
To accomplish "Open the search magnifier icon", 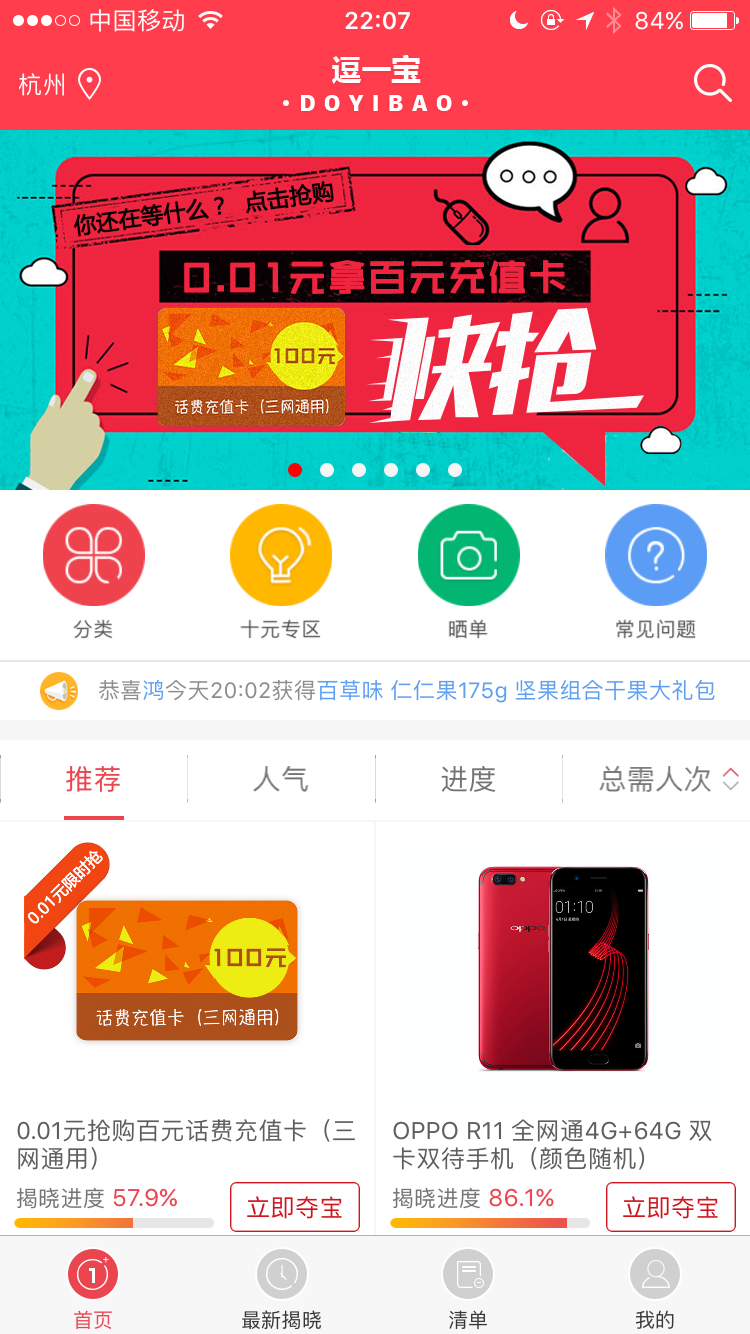I will [x=712, y=84].
